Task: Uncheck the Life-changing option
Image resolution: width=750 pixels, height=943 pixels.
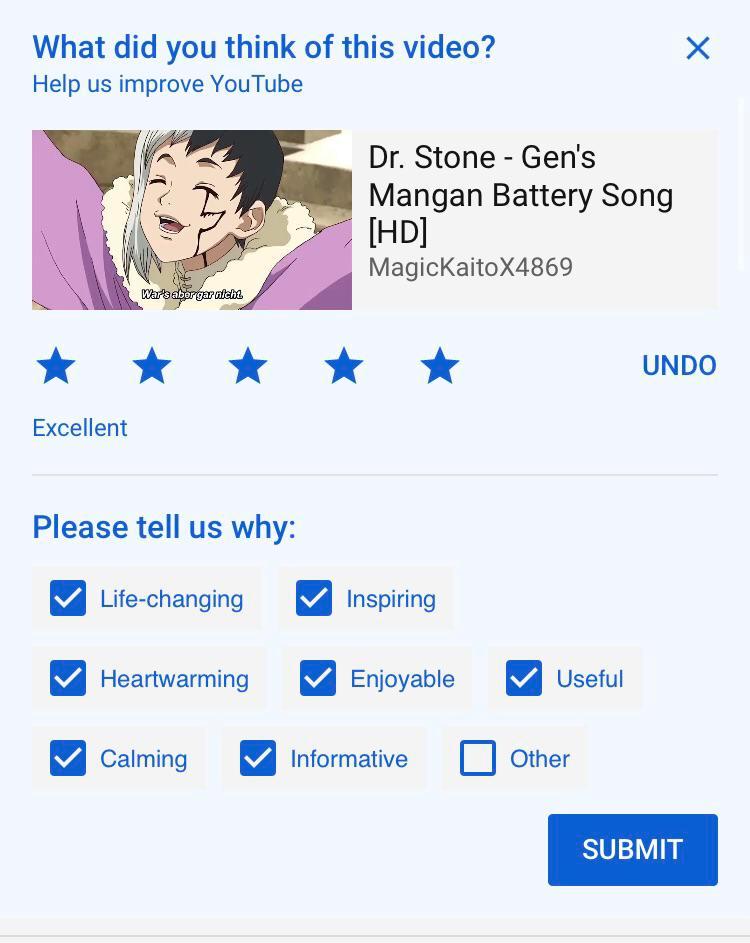Action: coord(68,599)
